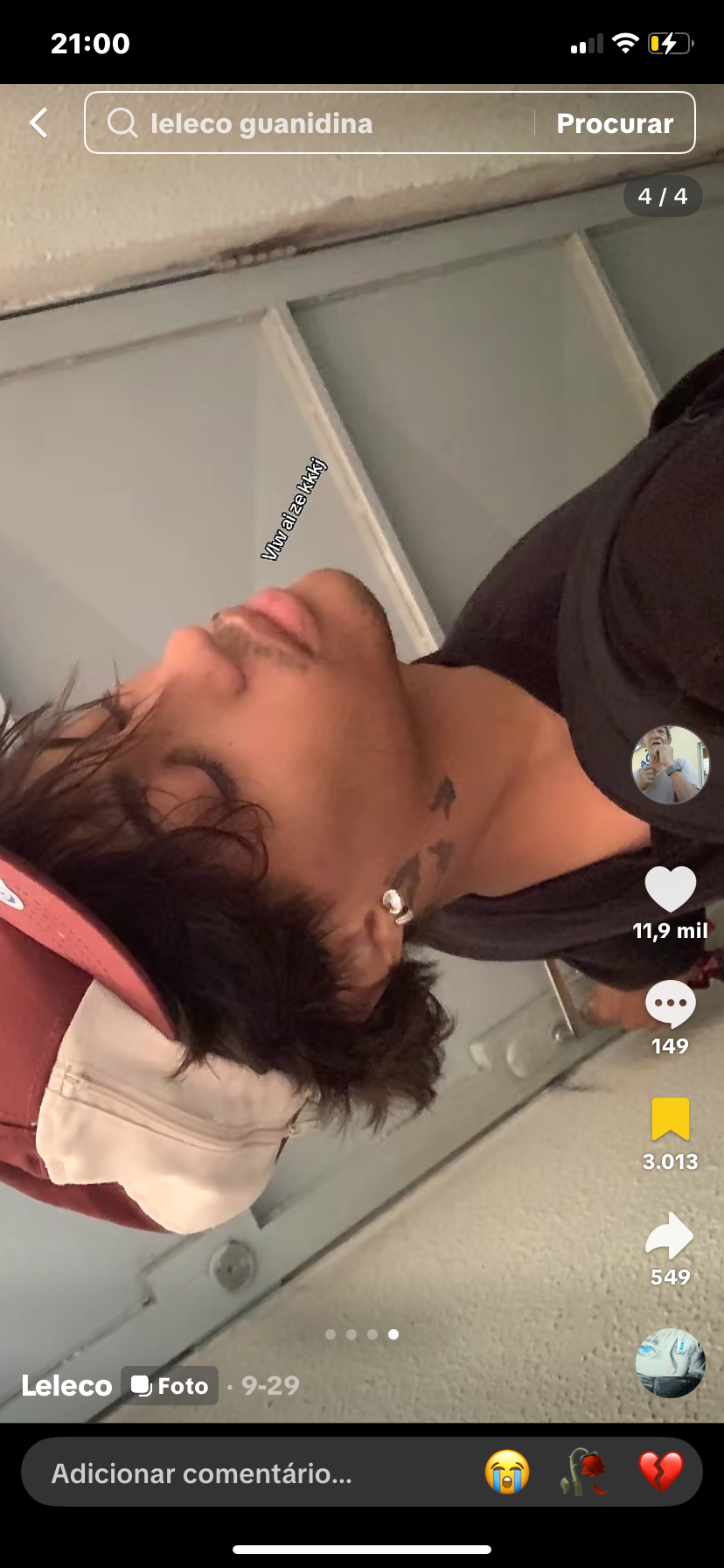Viewport: 724px width, 1568px height.
Task: Go back using the top arrow
Action: point(39,123)
